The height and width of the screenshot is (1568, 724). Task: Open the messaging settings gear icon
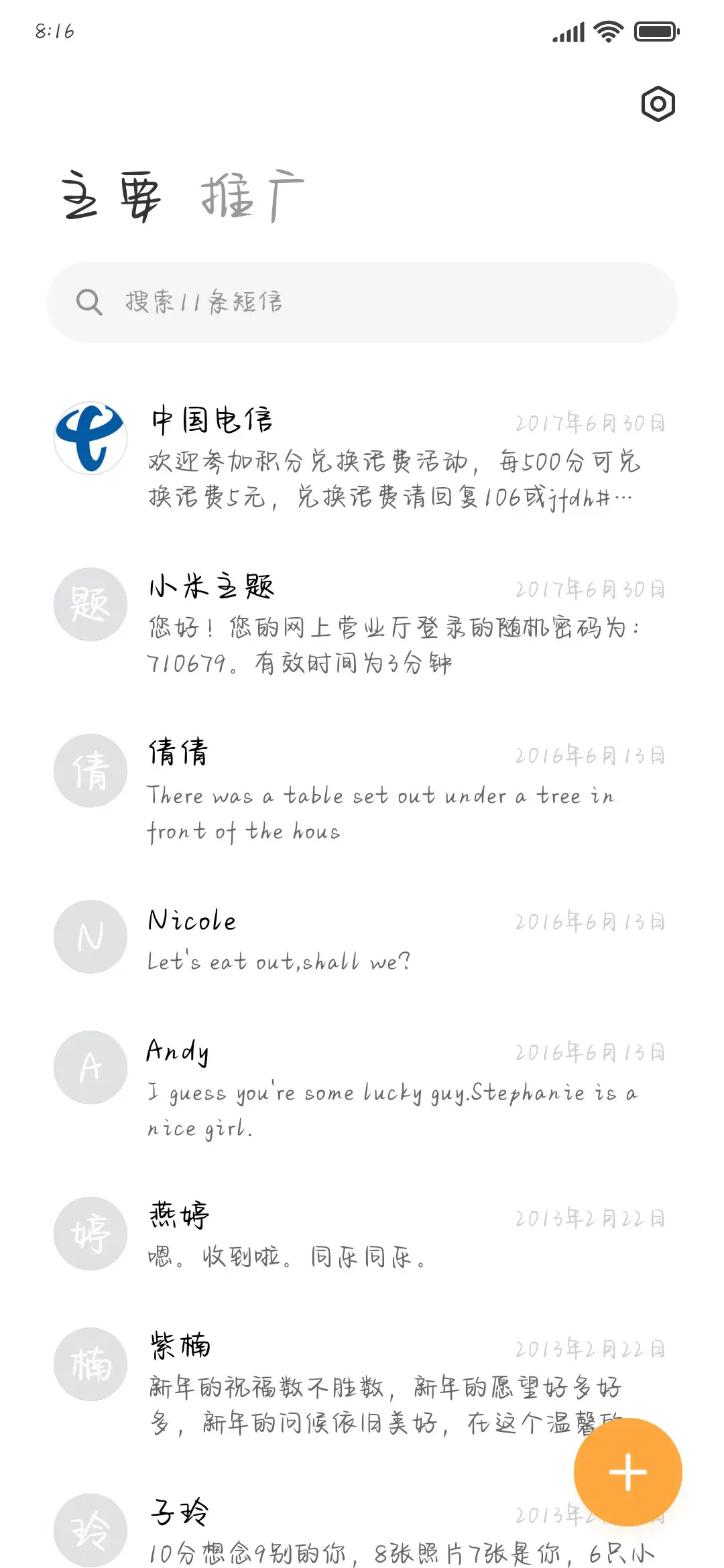click(657, 105)
